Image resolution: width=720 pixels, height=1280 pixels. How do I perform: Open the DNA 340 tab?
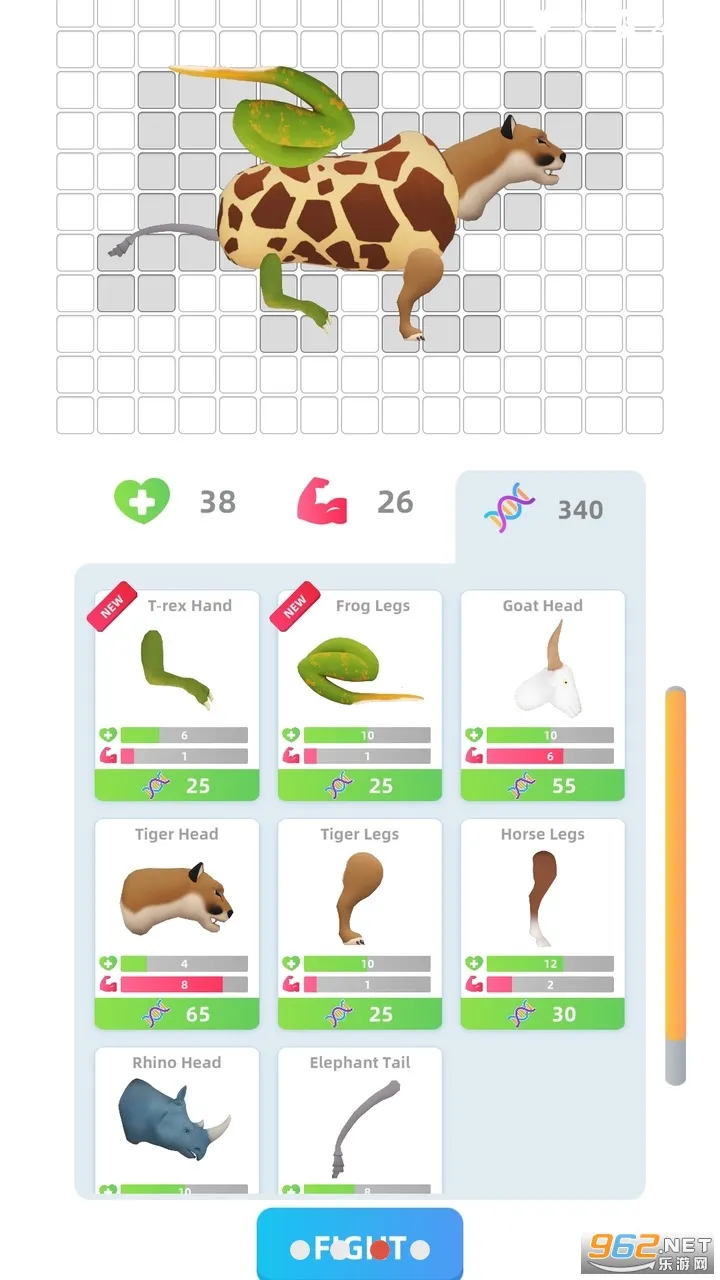click(550, 510)
